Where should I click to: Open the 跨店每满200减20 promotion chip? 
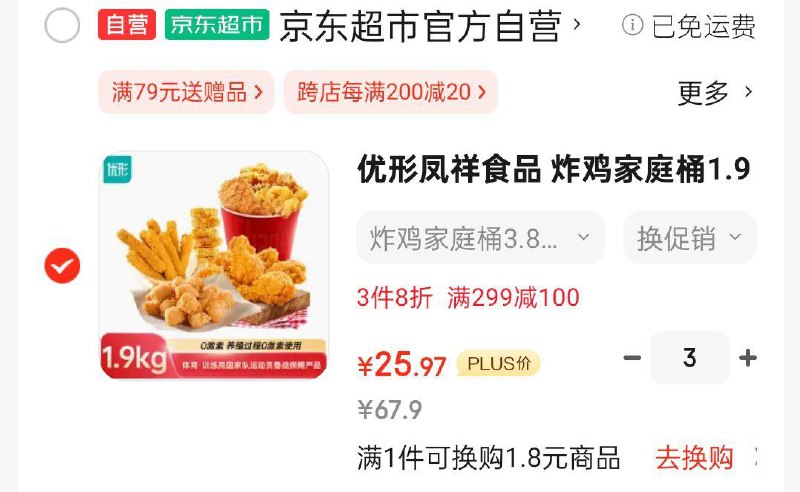click(391, 93)
